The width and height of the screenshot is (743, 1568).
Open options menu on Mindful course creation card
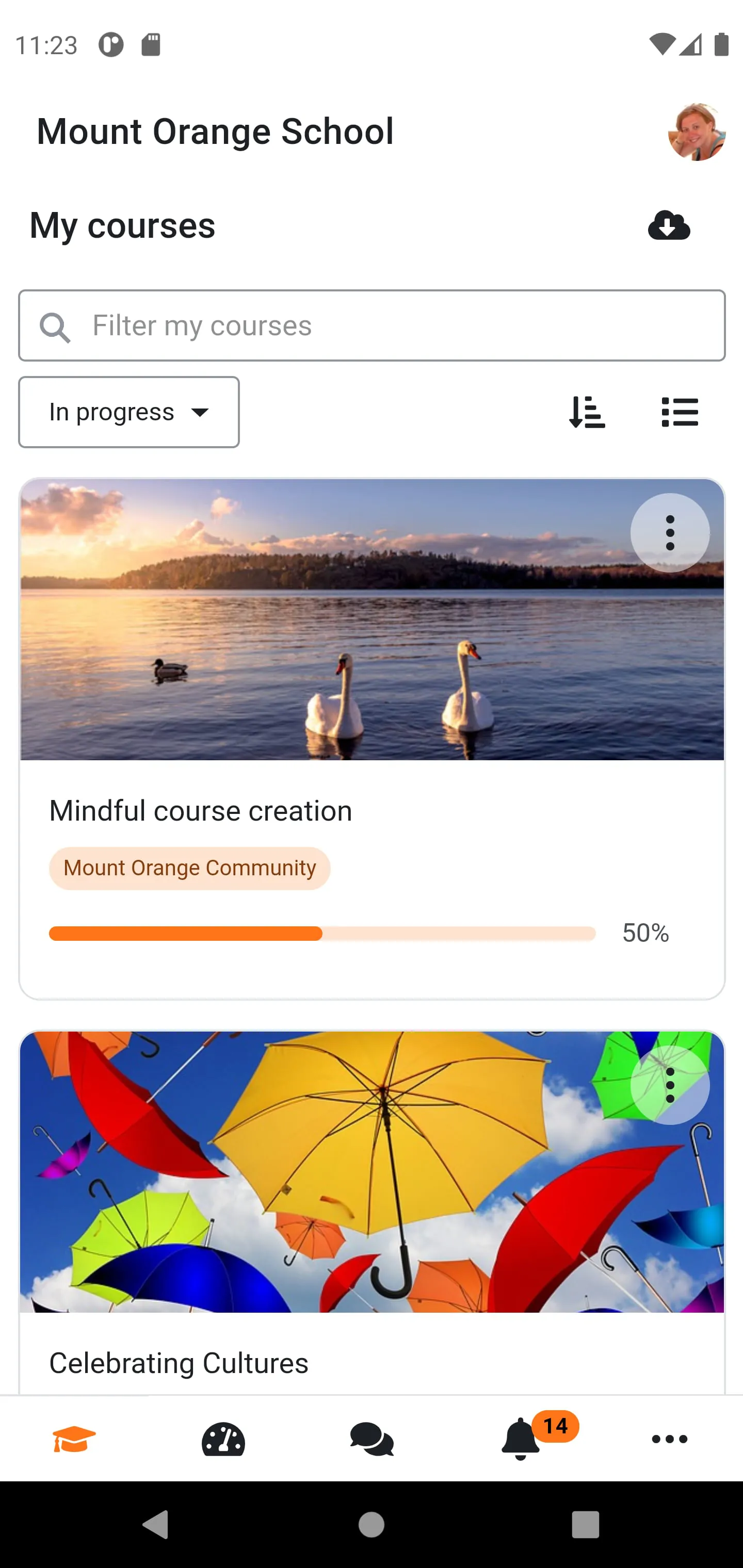click(x=670, y=532)
